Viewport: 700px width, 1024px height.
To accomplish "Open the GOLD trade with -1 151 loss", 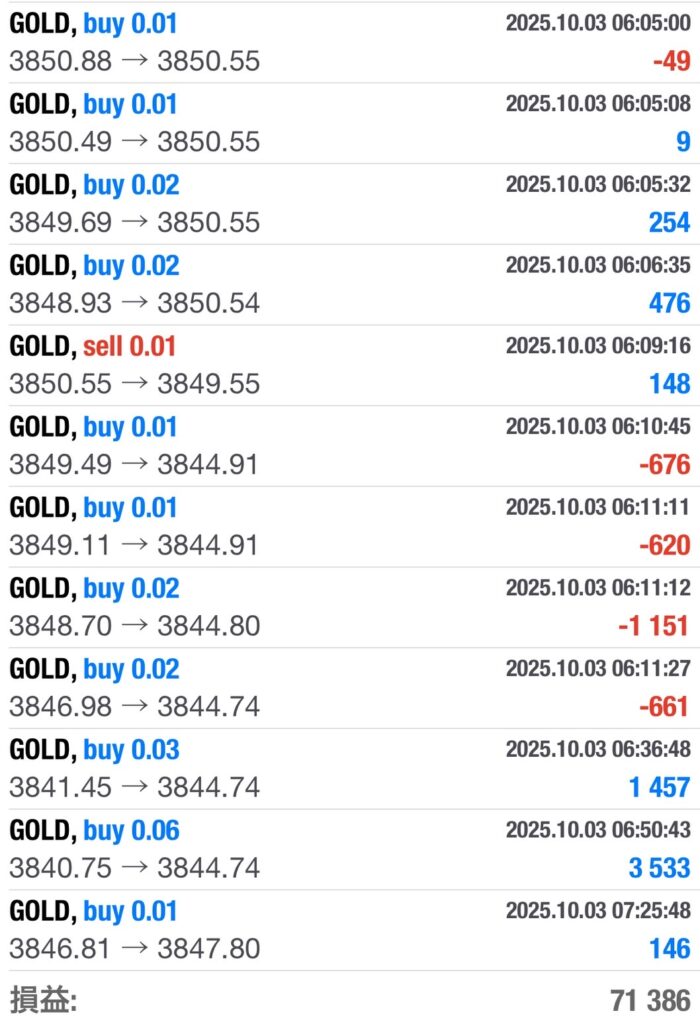I will (350, 608).
